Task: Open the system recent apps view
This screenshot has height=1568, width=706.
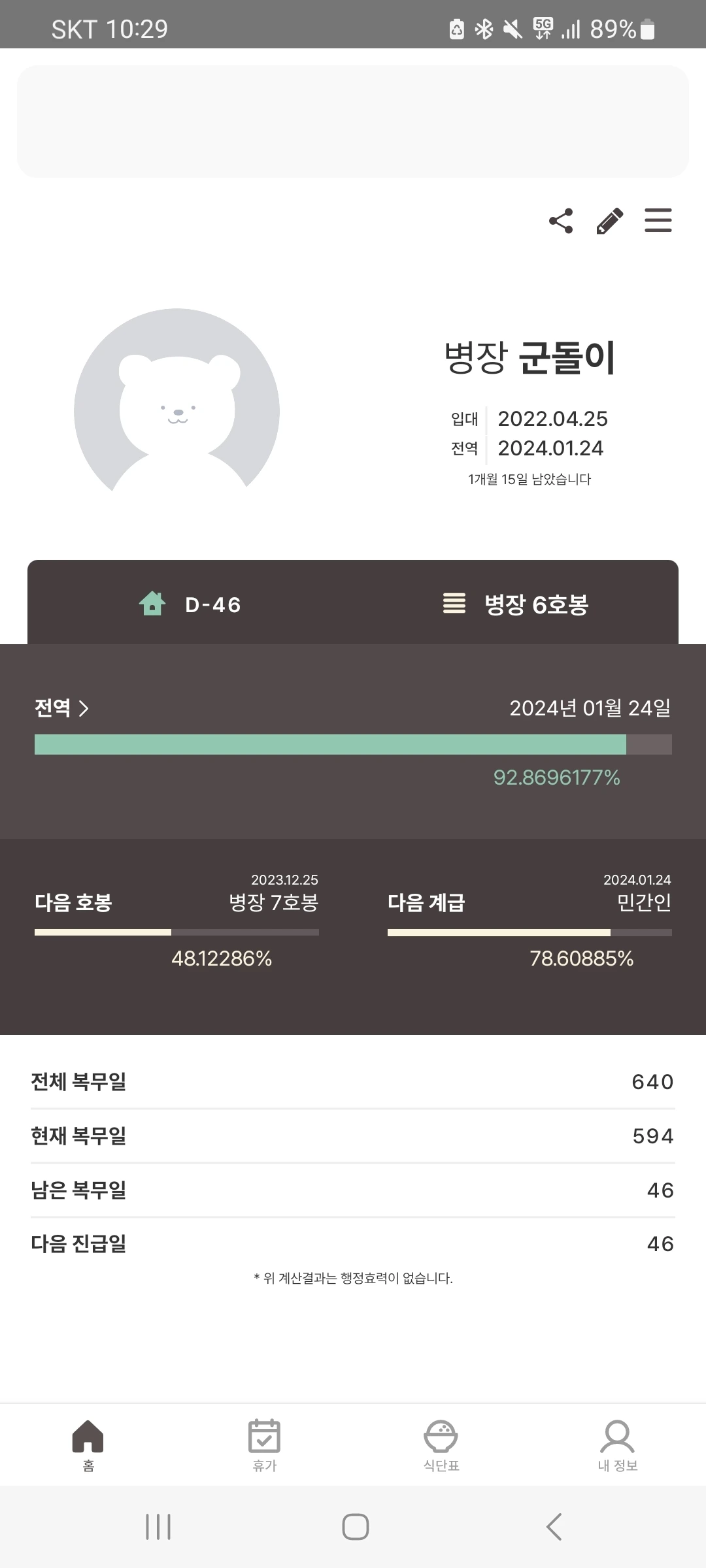Action: 158,1527
